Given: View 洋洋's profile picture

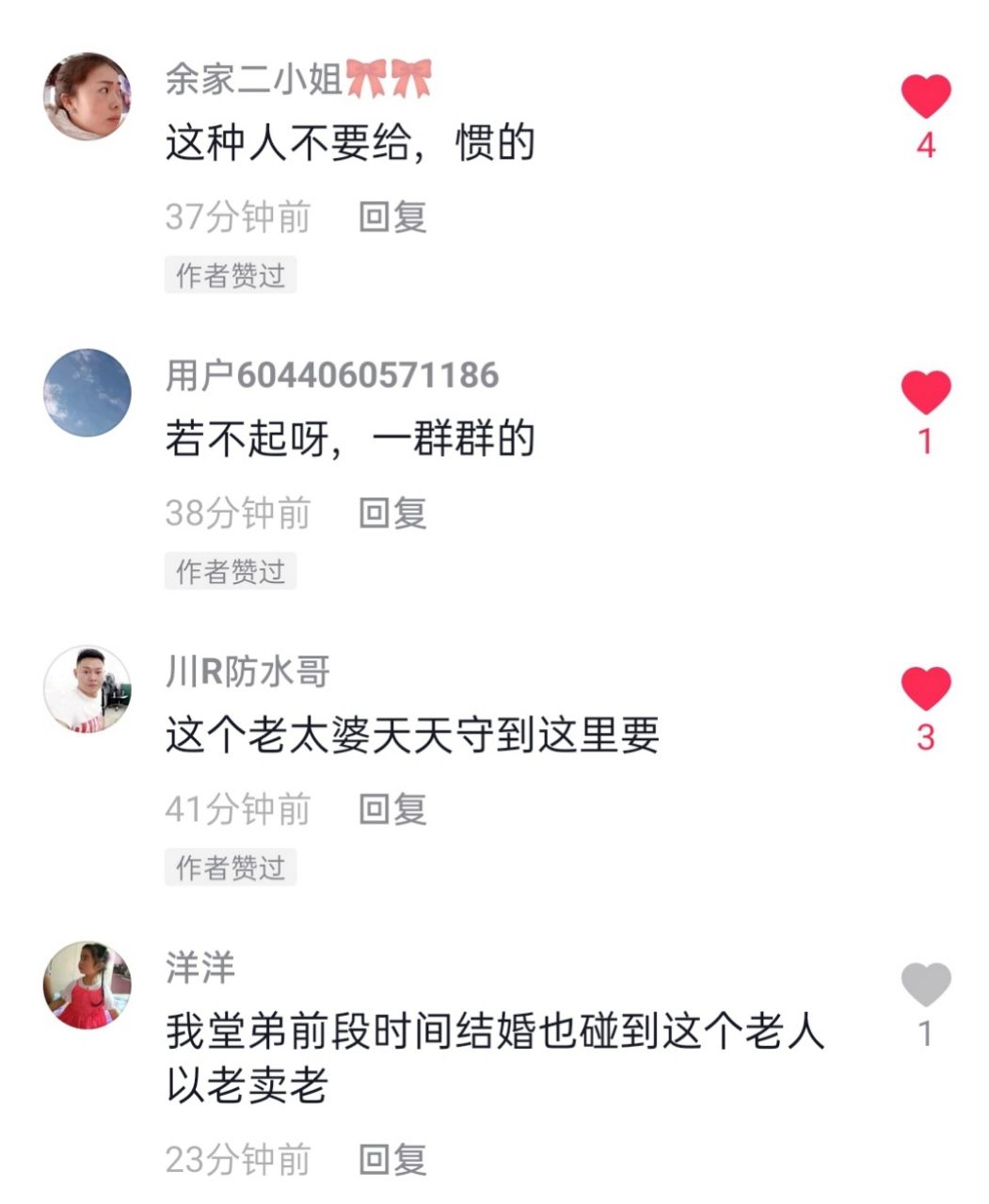Looking at the screenshot, I should click(88, 985).
